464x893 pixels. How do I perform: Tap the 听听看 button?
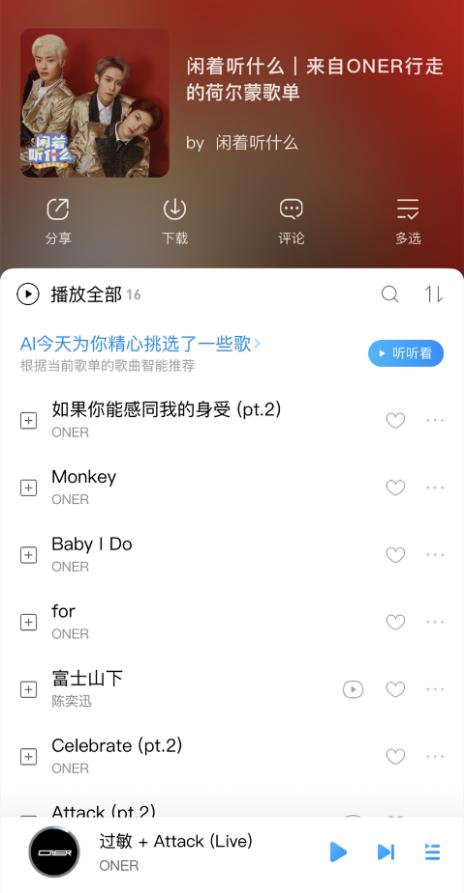[x=406, y=354]
